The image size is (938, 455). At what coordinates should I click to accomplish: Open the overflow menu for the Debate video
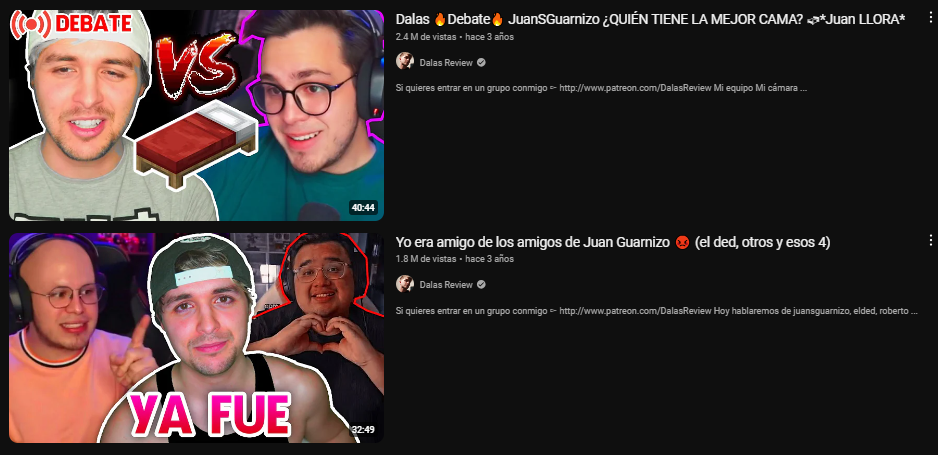point(930,18)
